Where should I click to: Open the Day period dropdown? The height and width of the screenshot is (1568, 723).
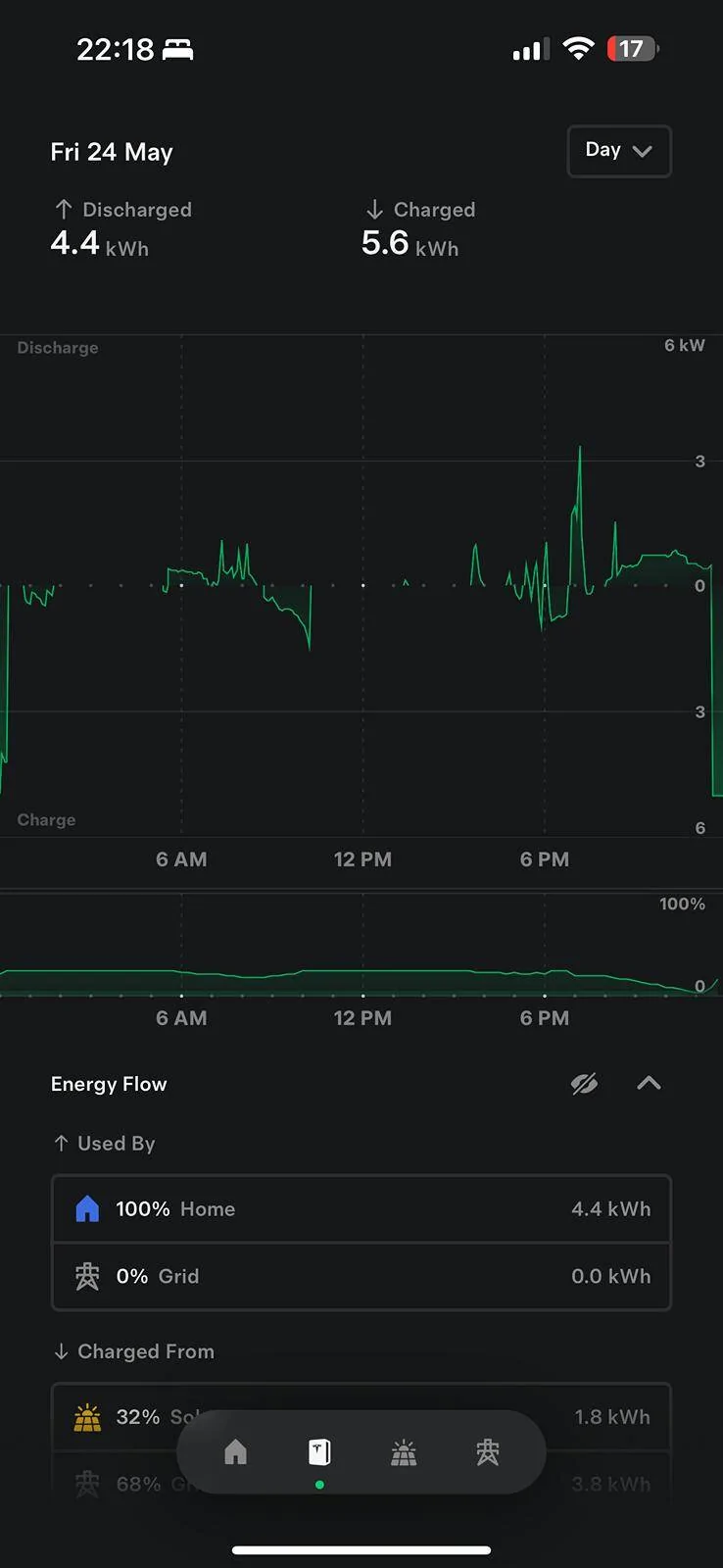tap(619, 151)
